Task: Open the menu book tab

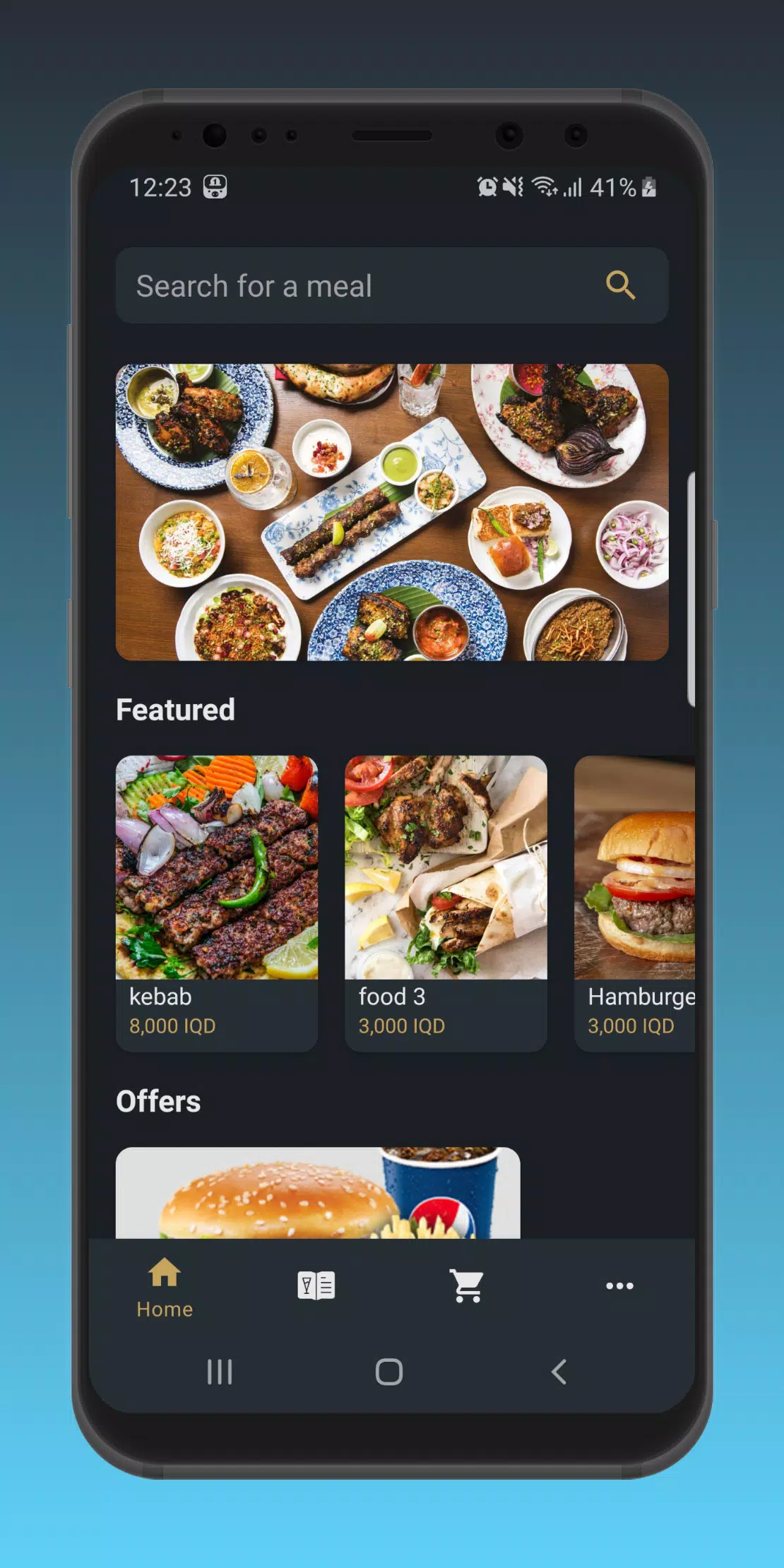Action: (316, 1286)
